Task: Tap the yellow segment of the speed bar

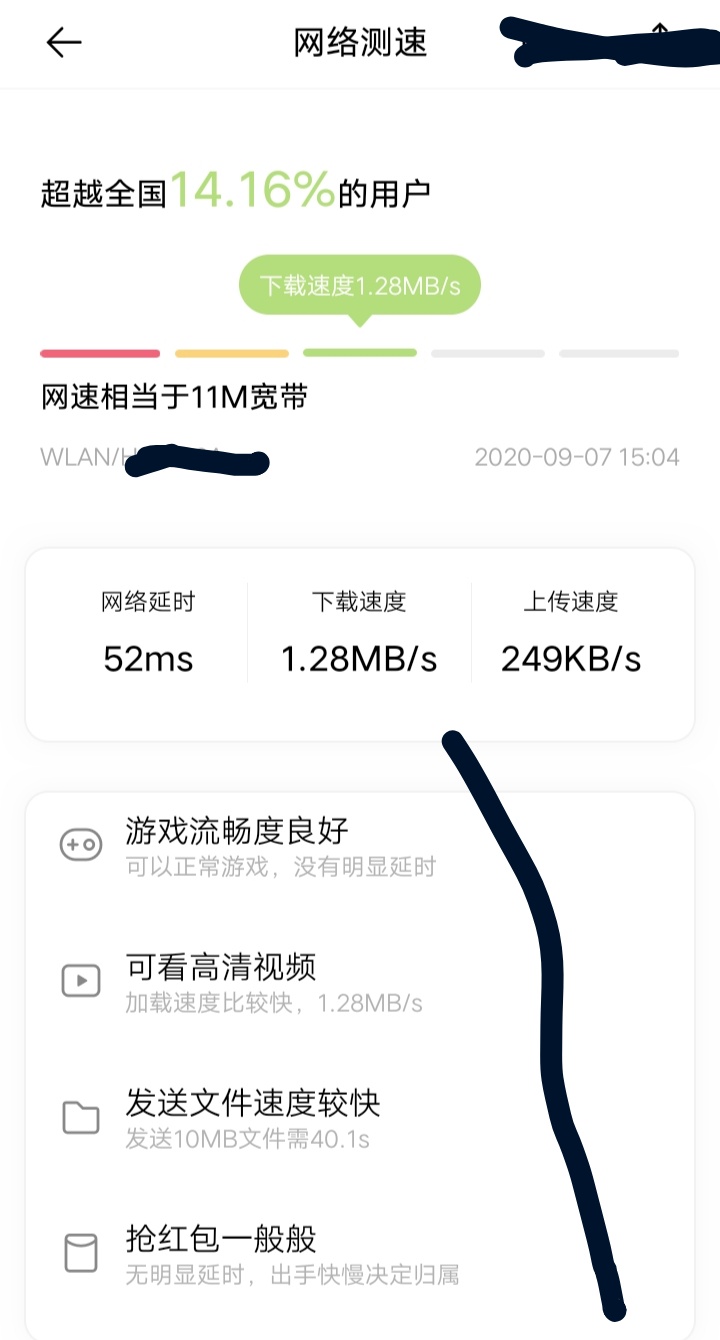Action: tap(231, 353)
